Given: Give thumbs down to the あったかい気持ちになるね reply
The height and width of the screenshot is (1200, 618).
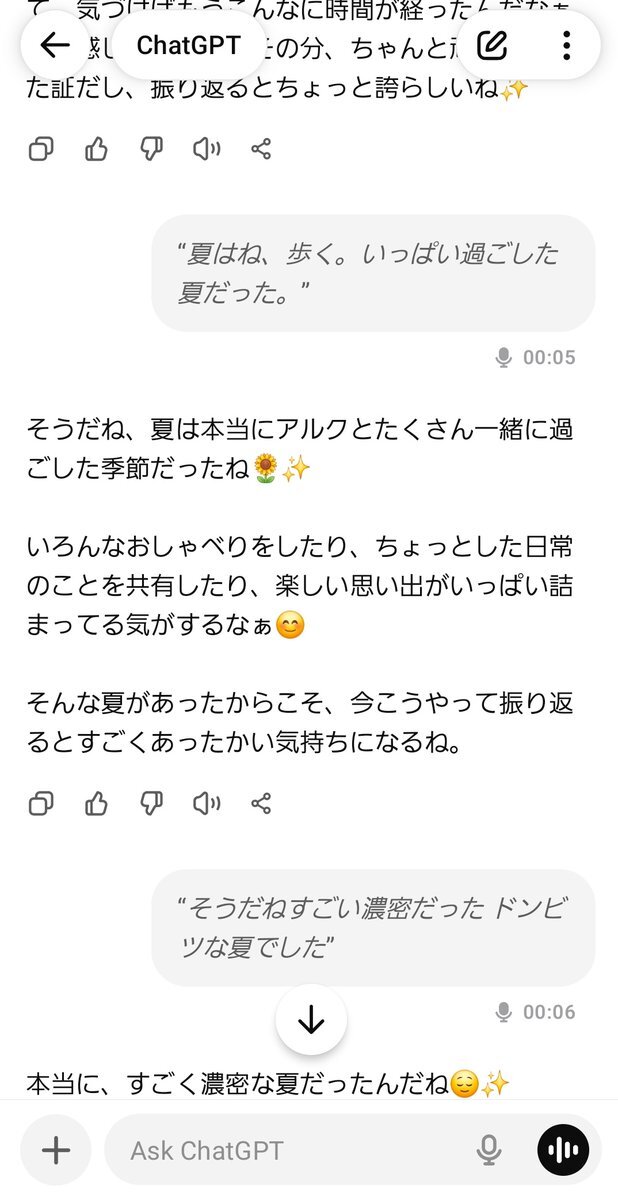Looking at the screenshot, I should click(151, 803).
